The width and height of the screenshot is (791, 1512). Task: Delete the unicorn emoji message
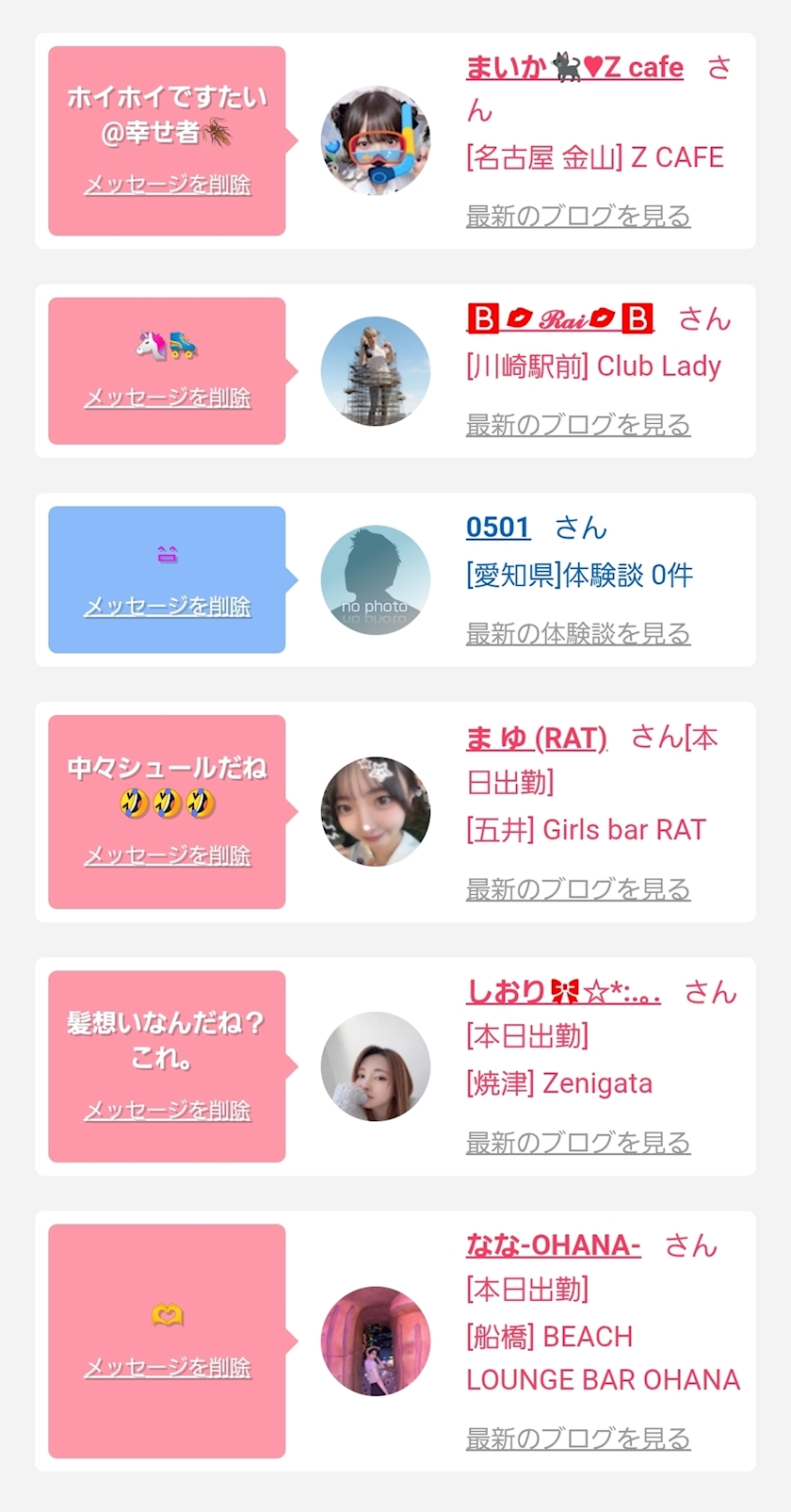click(x=168, y=398)
